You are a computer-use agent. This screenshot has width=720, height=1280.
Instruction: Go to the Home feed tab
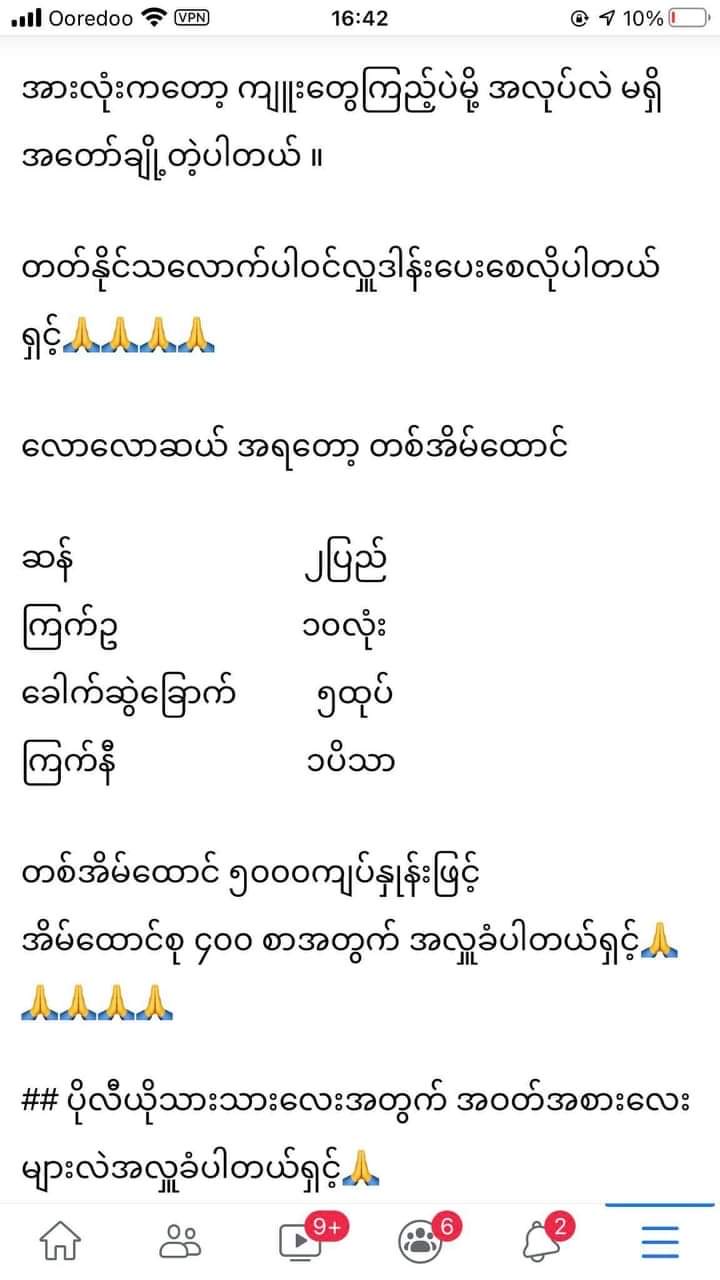coord(60,1241)
